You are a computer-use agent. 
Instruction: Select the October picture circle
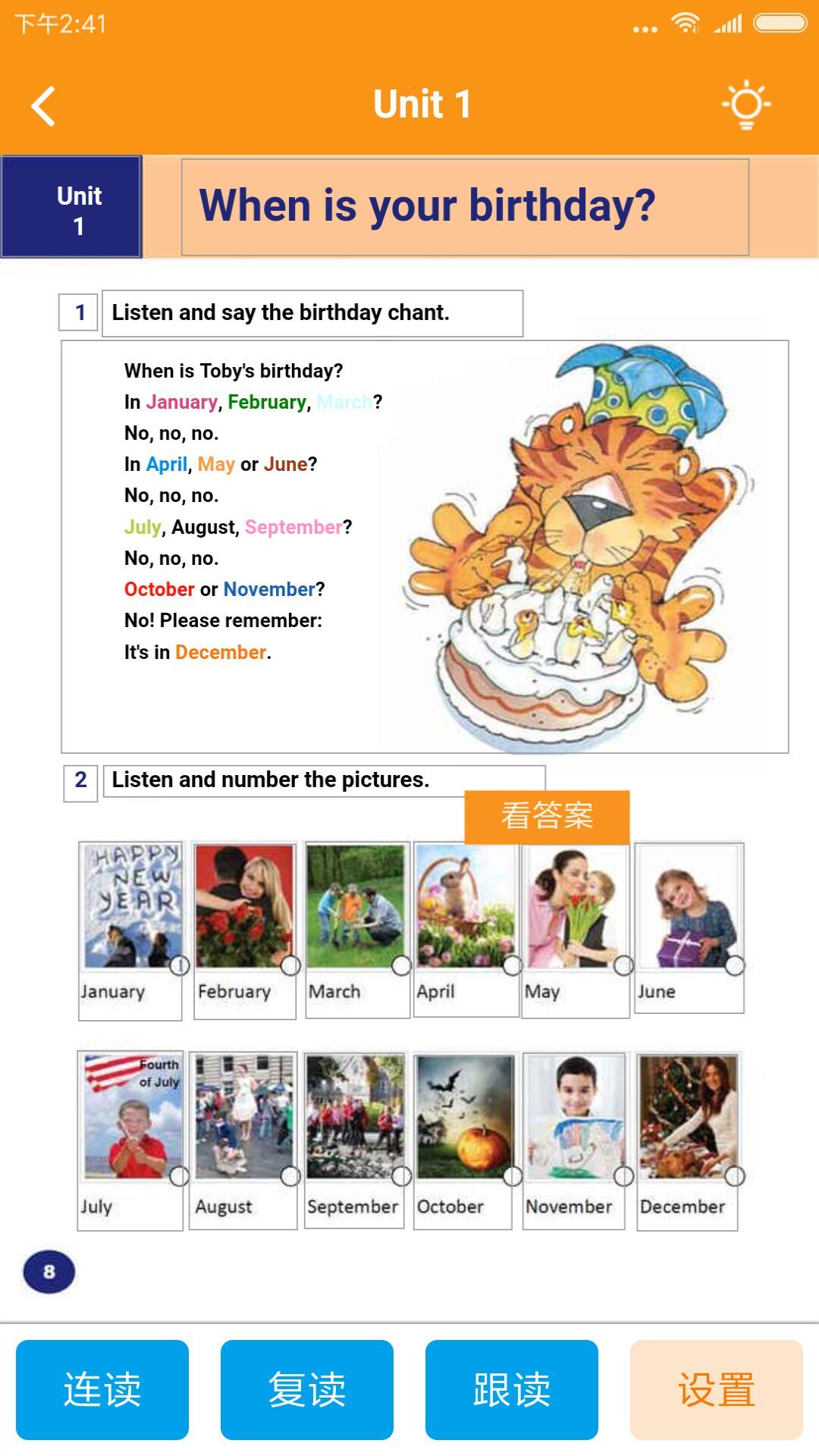pos(513,1176)
